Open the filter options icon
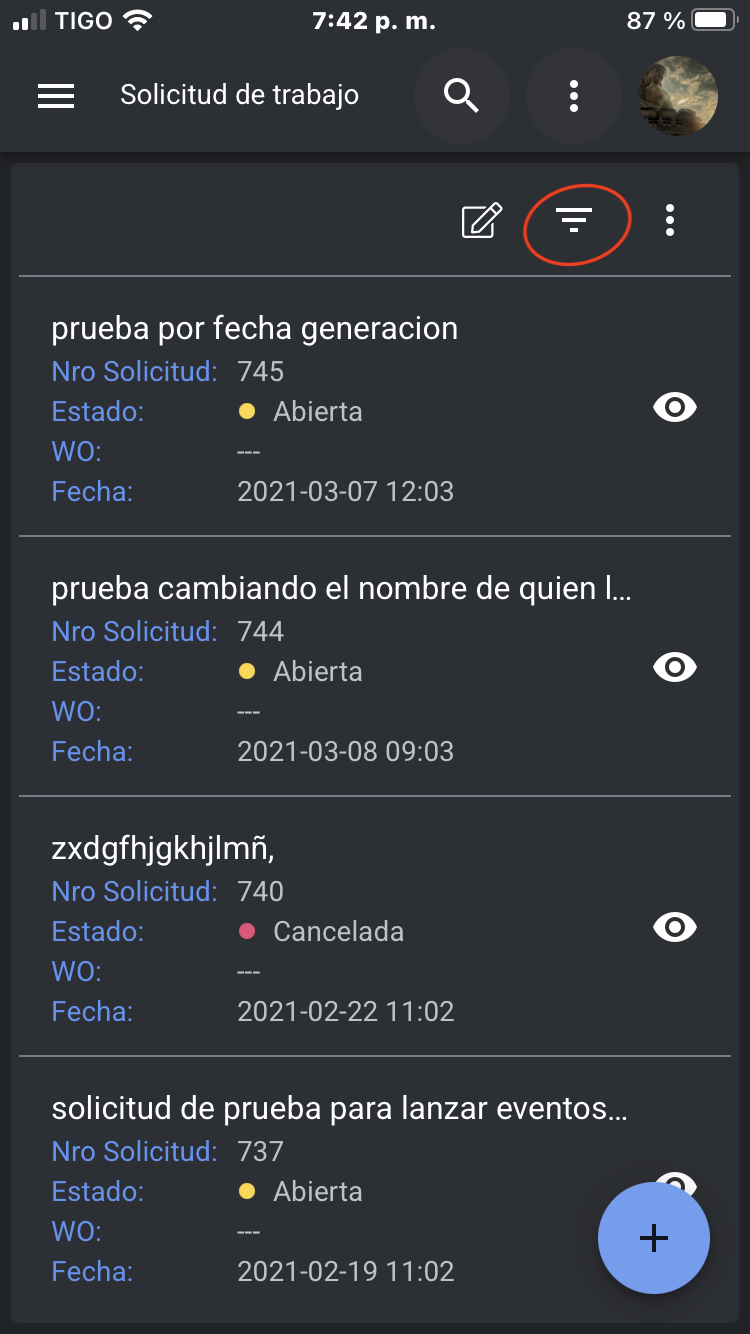The width and height of the screenshot is (750, 1334). (575, 222)
